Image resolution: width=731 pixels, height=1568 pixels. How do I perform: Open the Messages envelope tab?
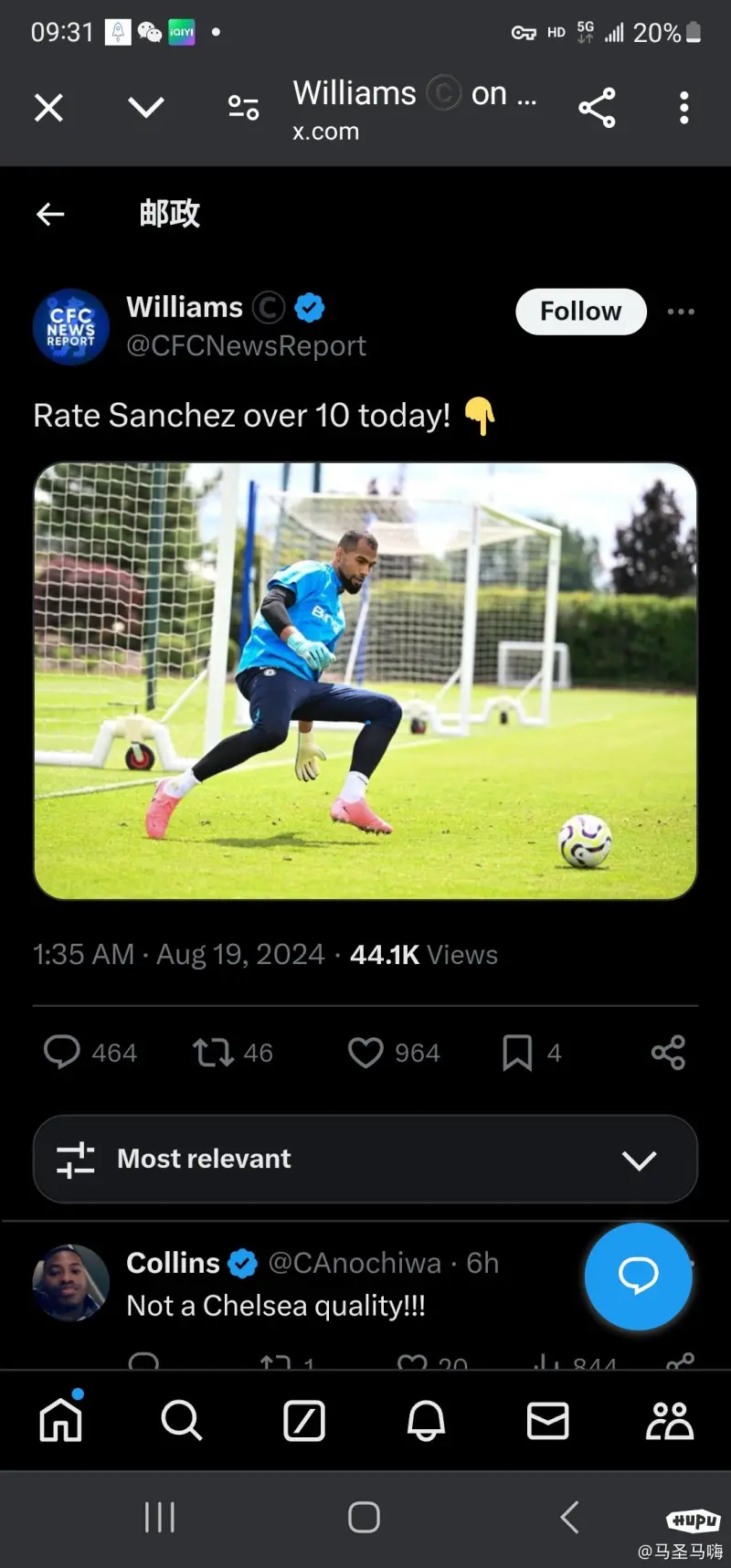(547, 1421)
